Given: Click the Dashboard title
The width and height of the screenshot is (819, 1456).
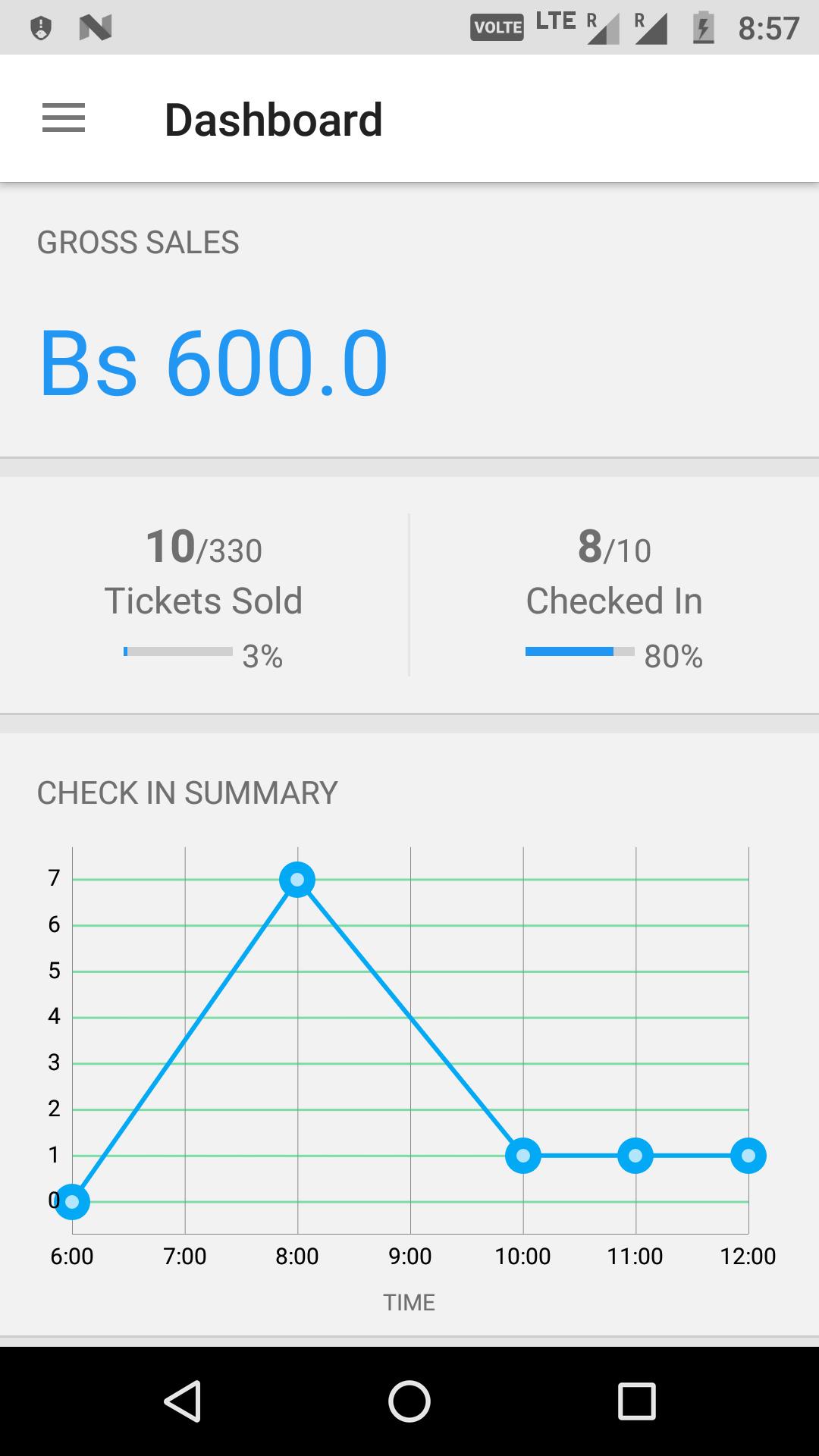Looking at the screenshot, I should pyautogui.click(x=274, y=118).
